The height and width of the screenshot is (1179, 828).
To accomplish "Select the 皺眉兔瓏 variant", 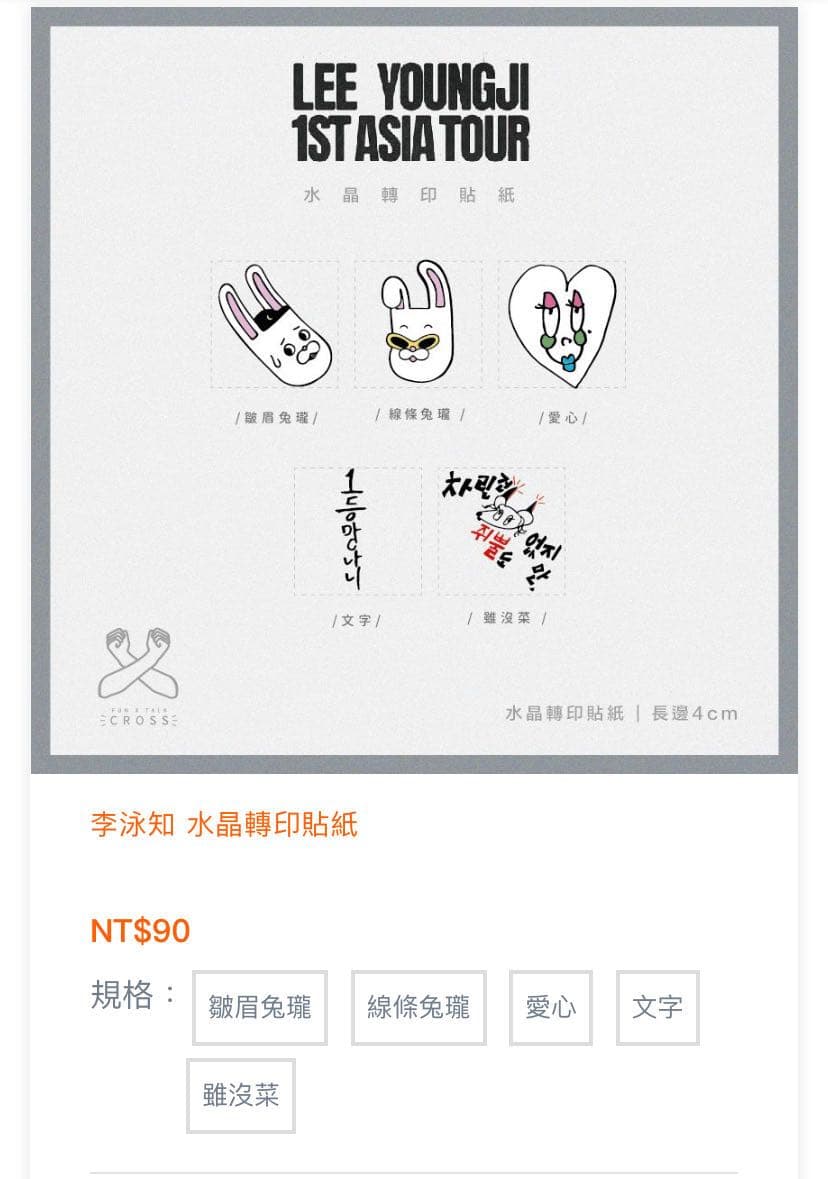I will coord(260,1007).
